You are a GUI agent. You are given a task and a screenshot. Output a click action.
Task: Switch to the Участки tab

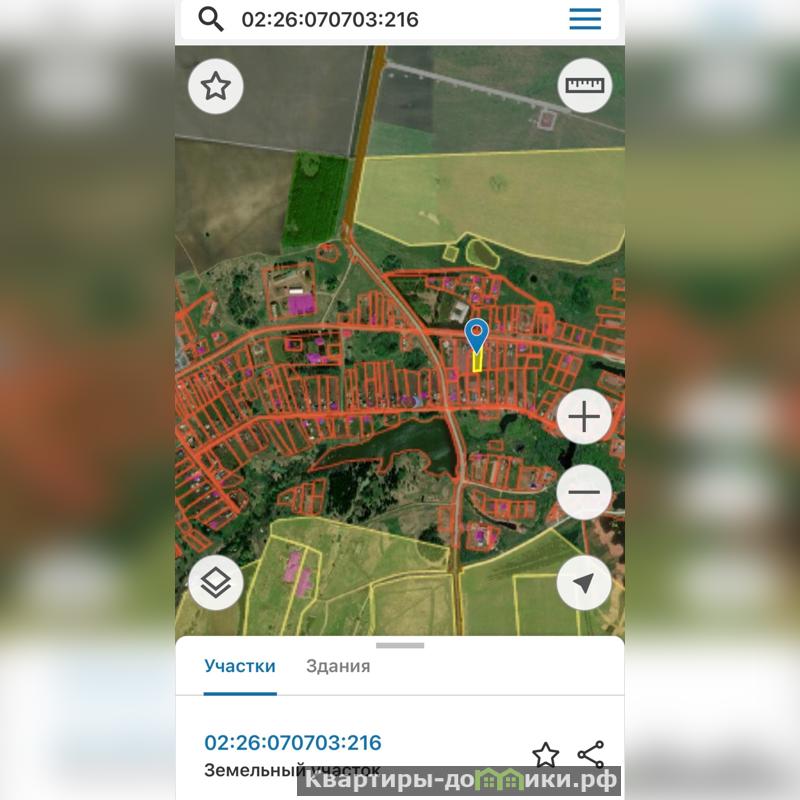click(240, 666)
